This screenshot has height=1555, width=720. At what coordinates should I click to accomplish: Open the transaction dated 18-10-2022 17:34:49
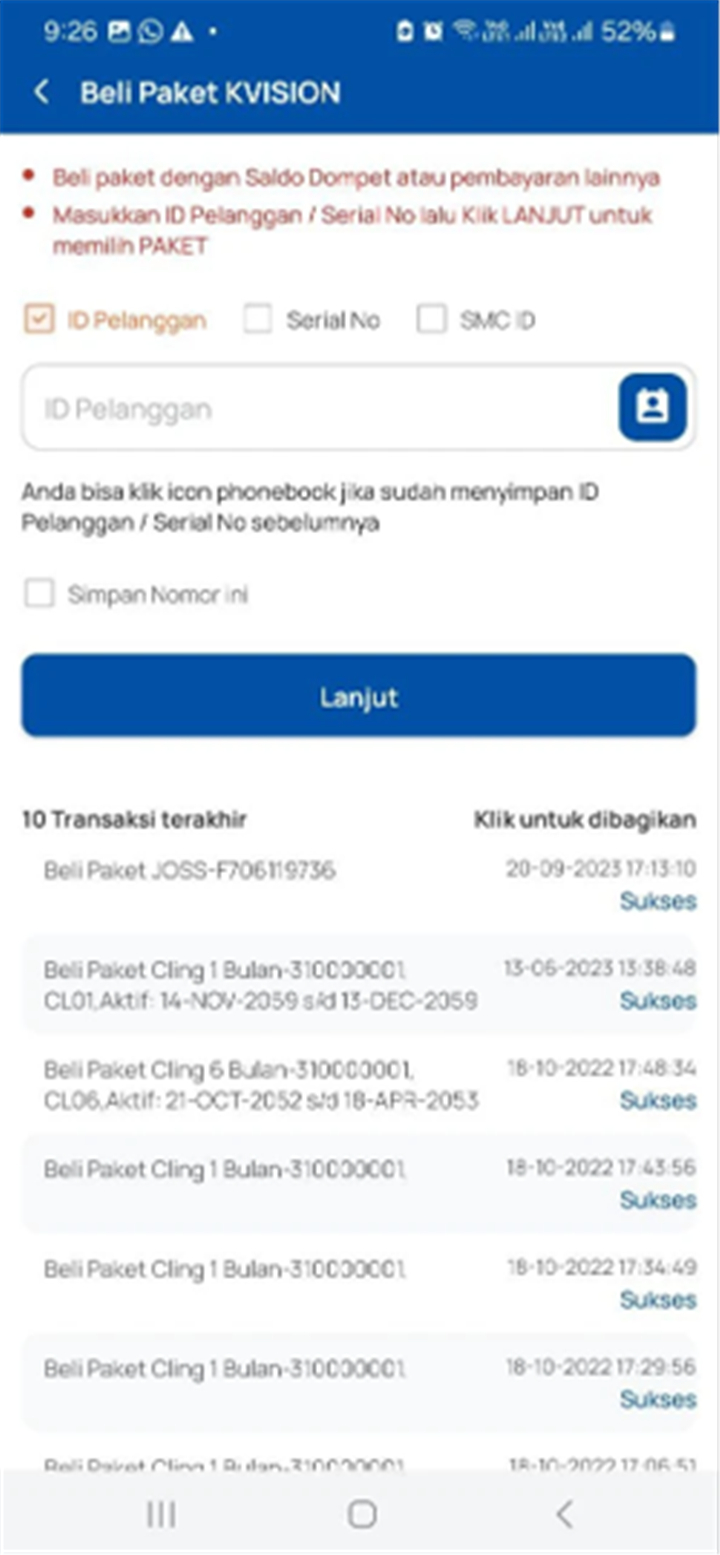pos(358,1283)
